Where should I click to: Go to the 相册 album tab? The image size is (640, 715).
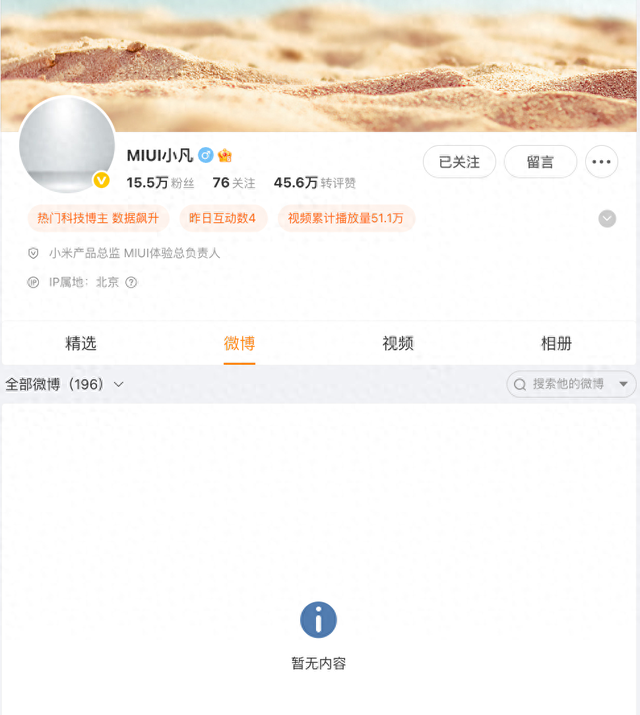(x=557, y=343)
